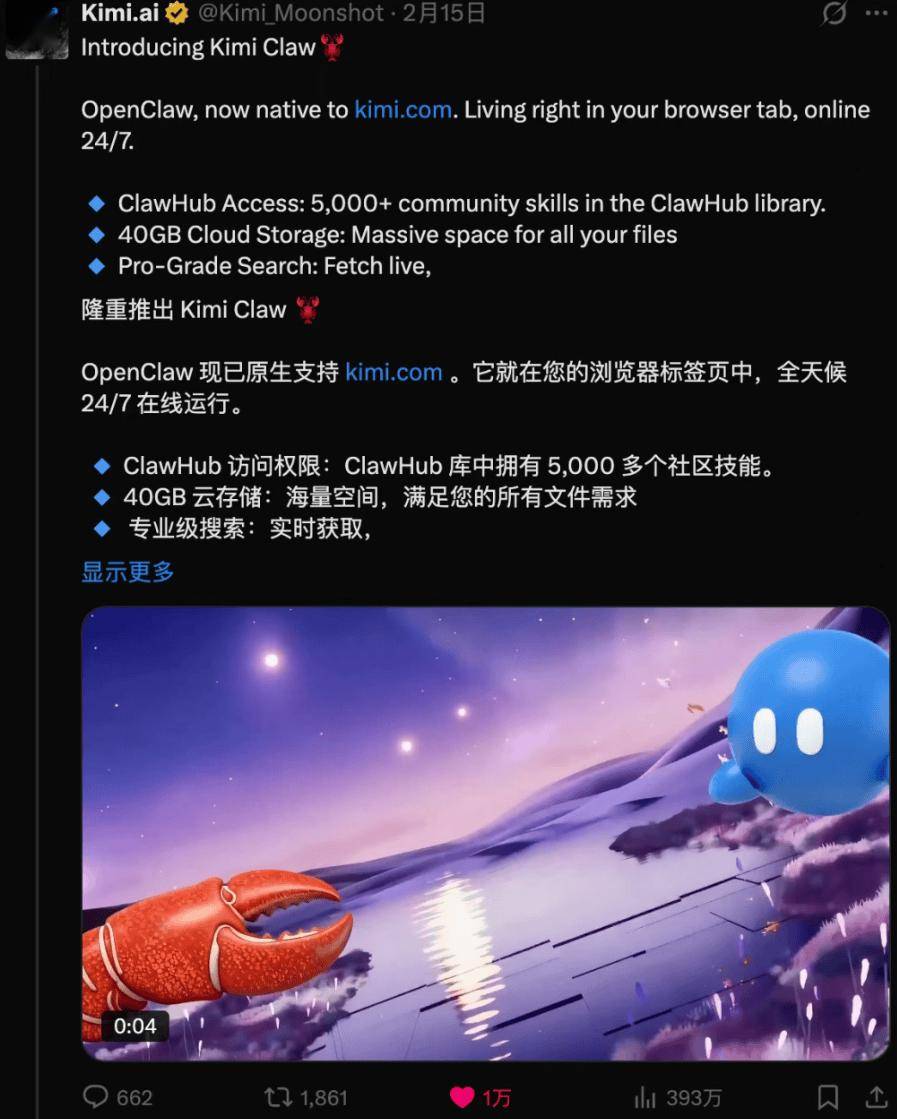Viewport: 897px width, 1119px height.
Task: Repost this Kimi Claw tweet
Action: [278, 1097]
